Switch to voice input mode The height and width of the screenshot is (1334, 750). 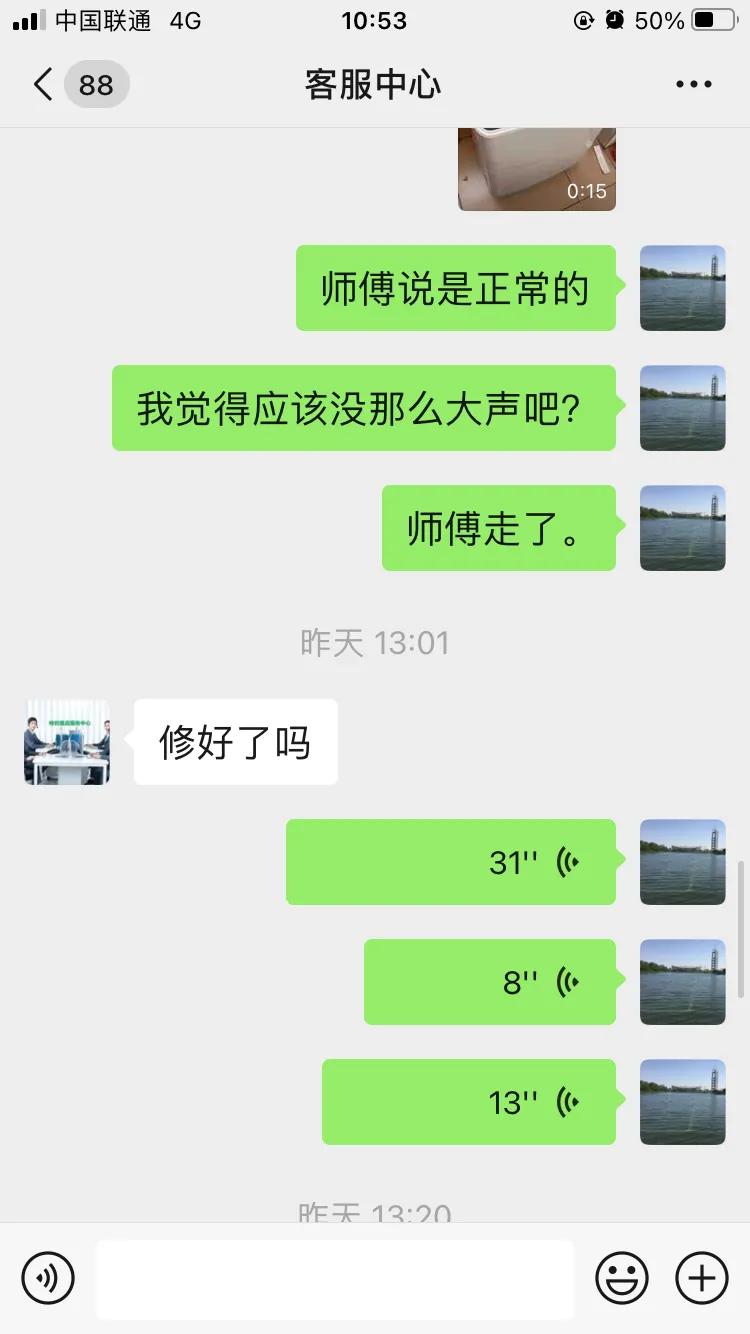tap(48, 1278)
